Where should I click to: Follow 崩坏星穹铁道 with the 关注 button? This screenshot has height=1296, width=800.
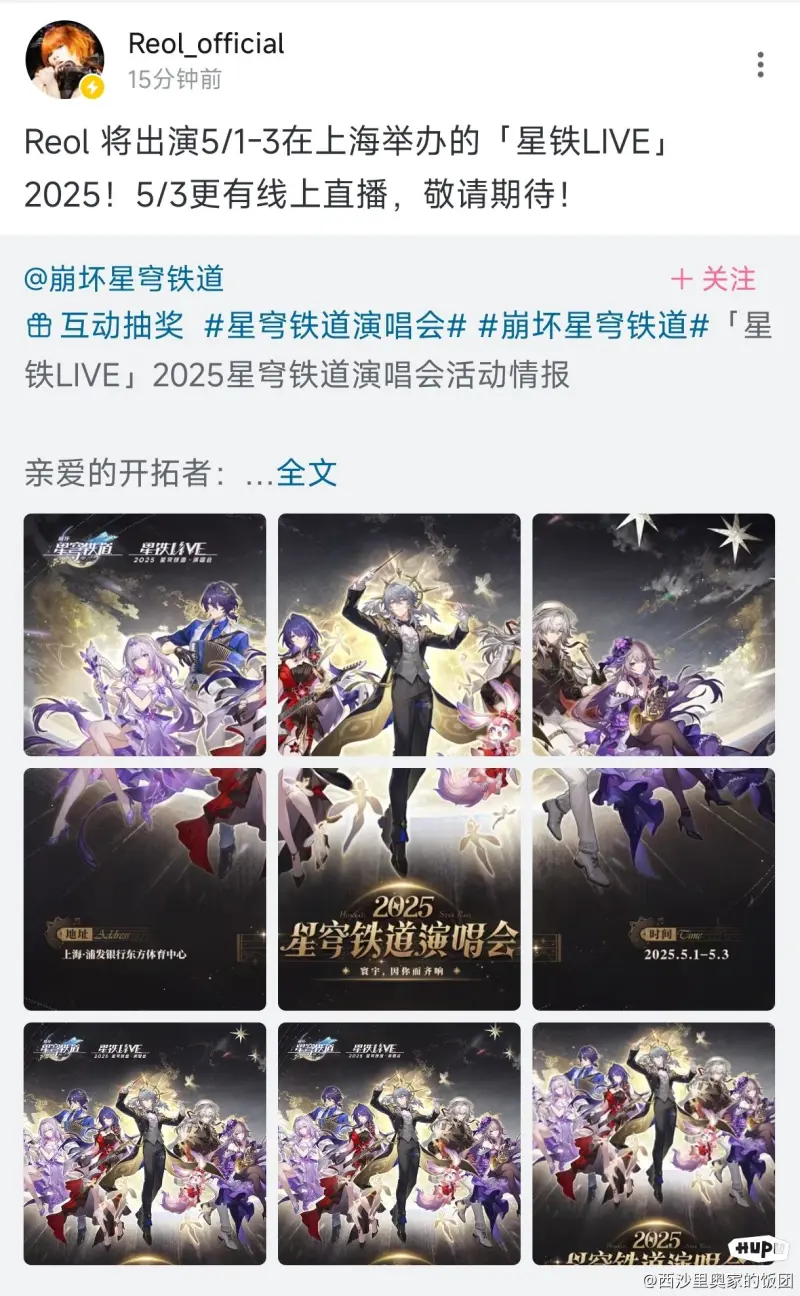tap(714, 279)
